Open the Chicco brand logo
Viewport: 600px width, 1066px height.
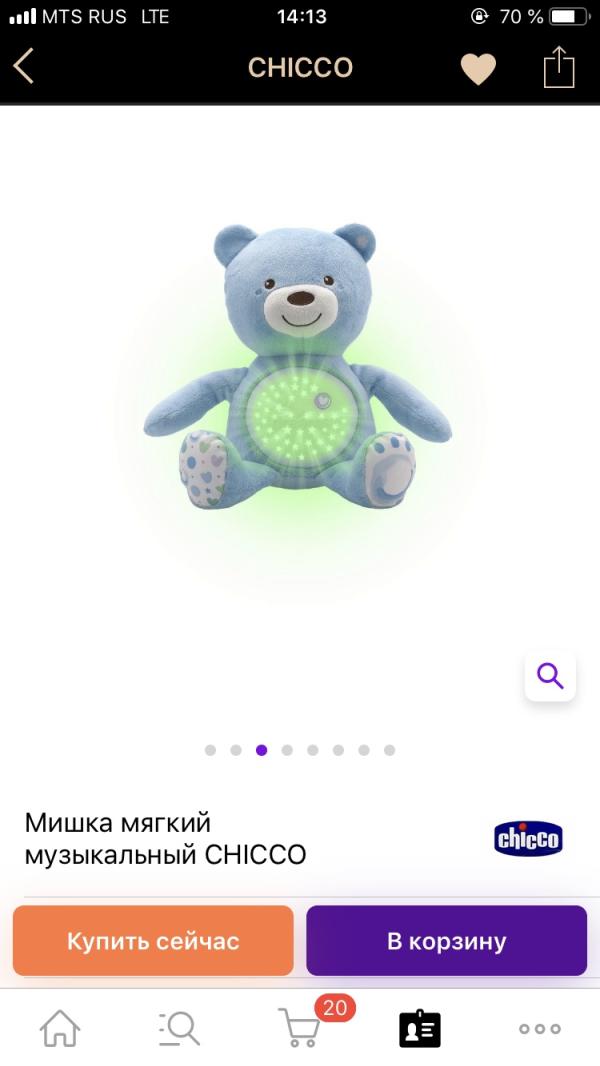(529, 838)
